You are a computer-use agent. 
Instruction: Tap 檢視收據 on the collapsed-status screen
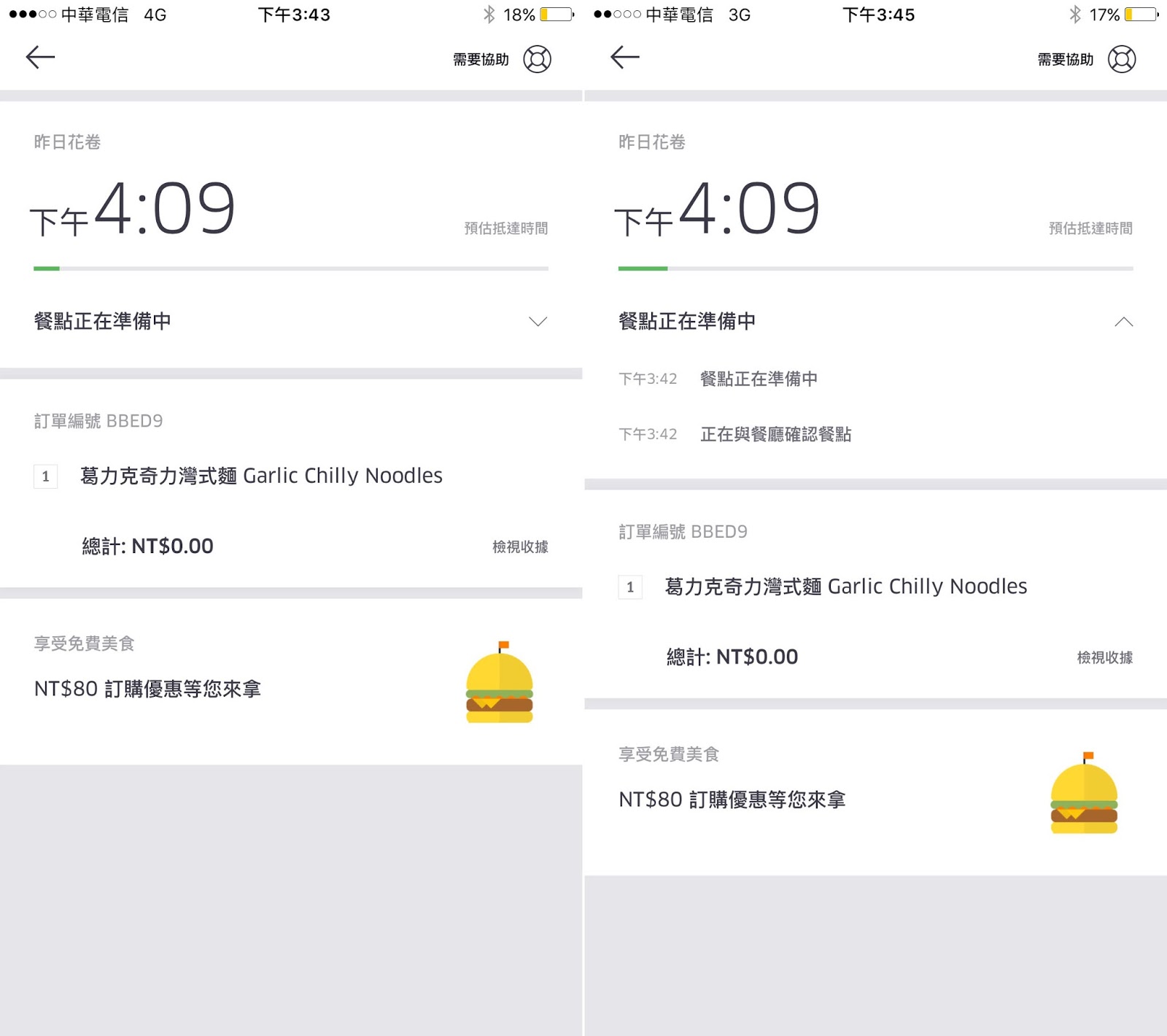point(520,546)
